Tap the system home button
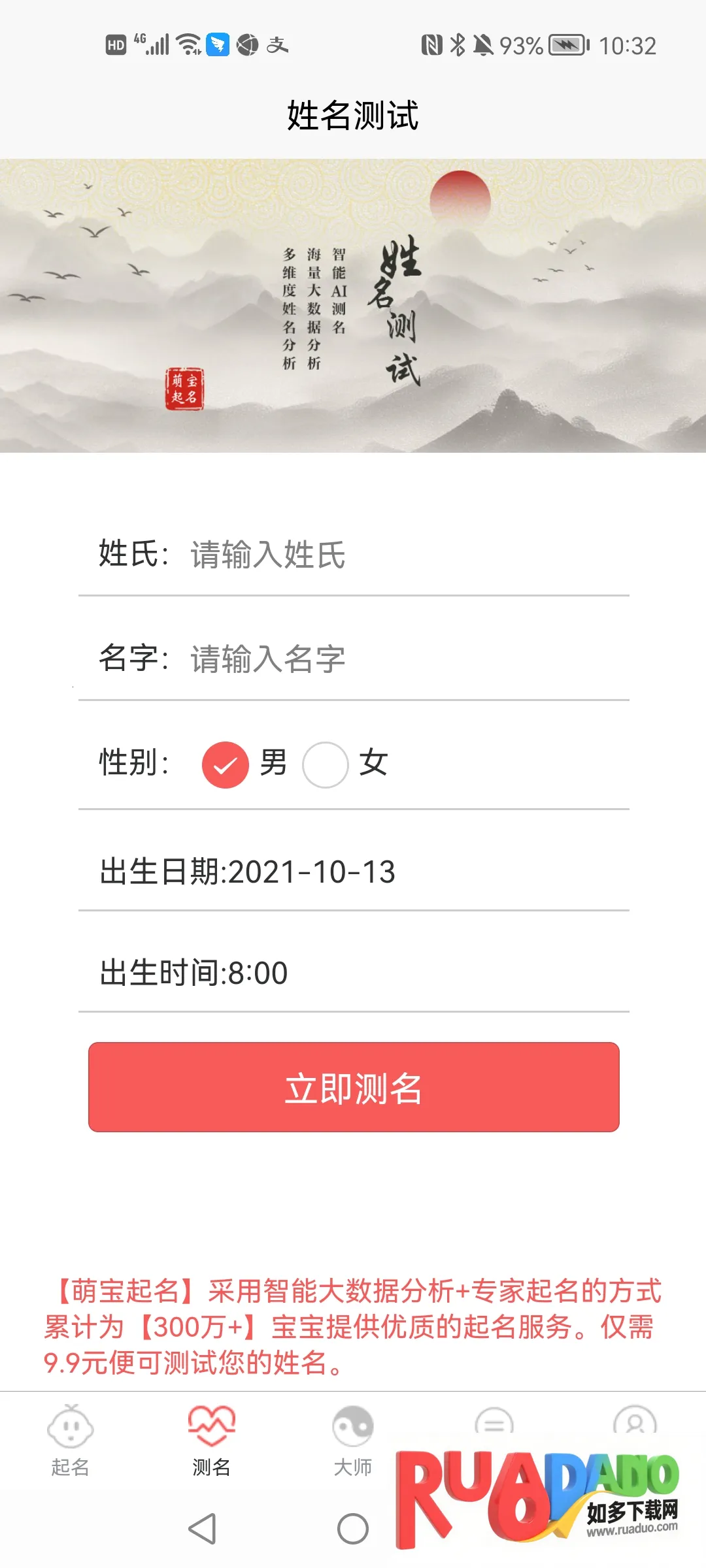The image size is (706, 1568). [353, 1529]
